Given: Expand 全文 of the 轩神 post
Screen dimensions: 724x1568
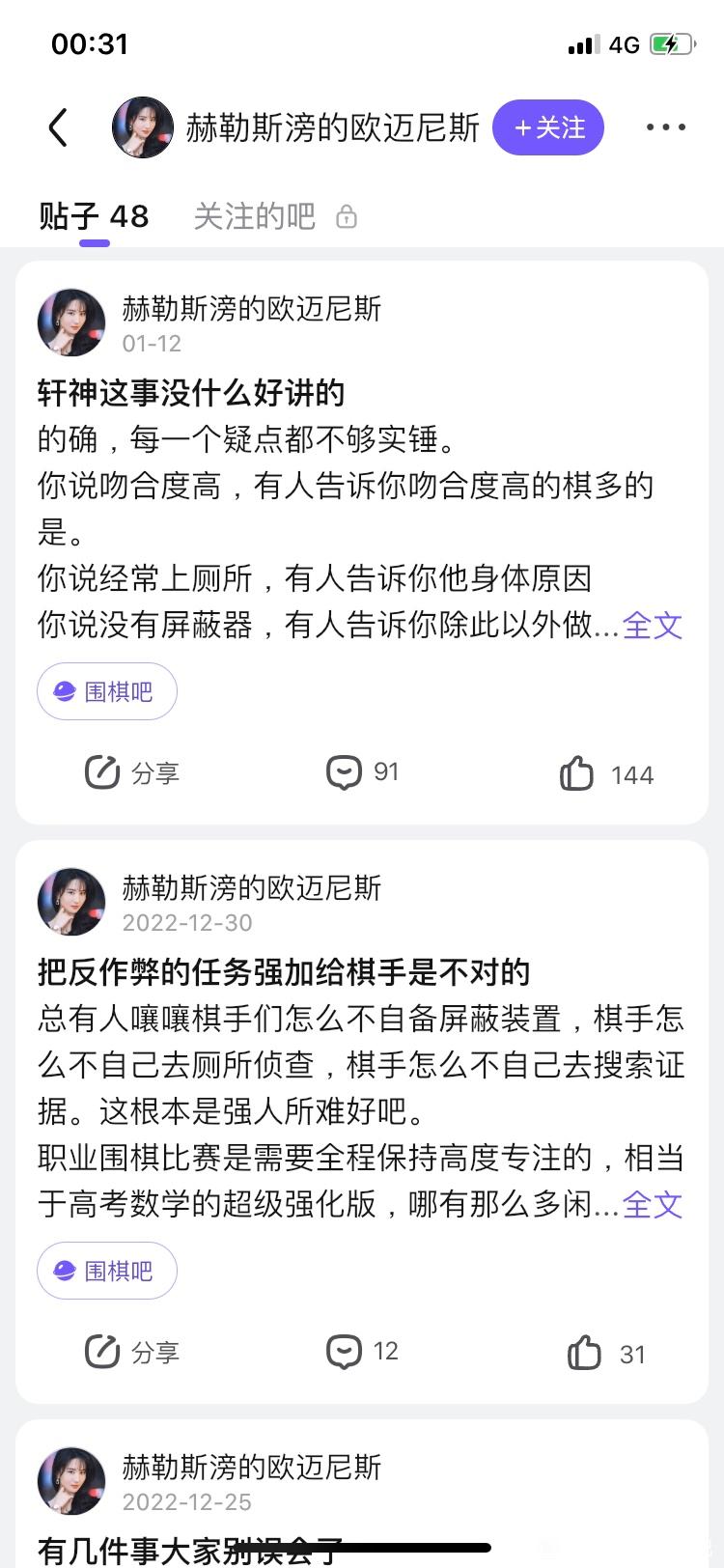Looking at the screenshot, I should (653, 625).
